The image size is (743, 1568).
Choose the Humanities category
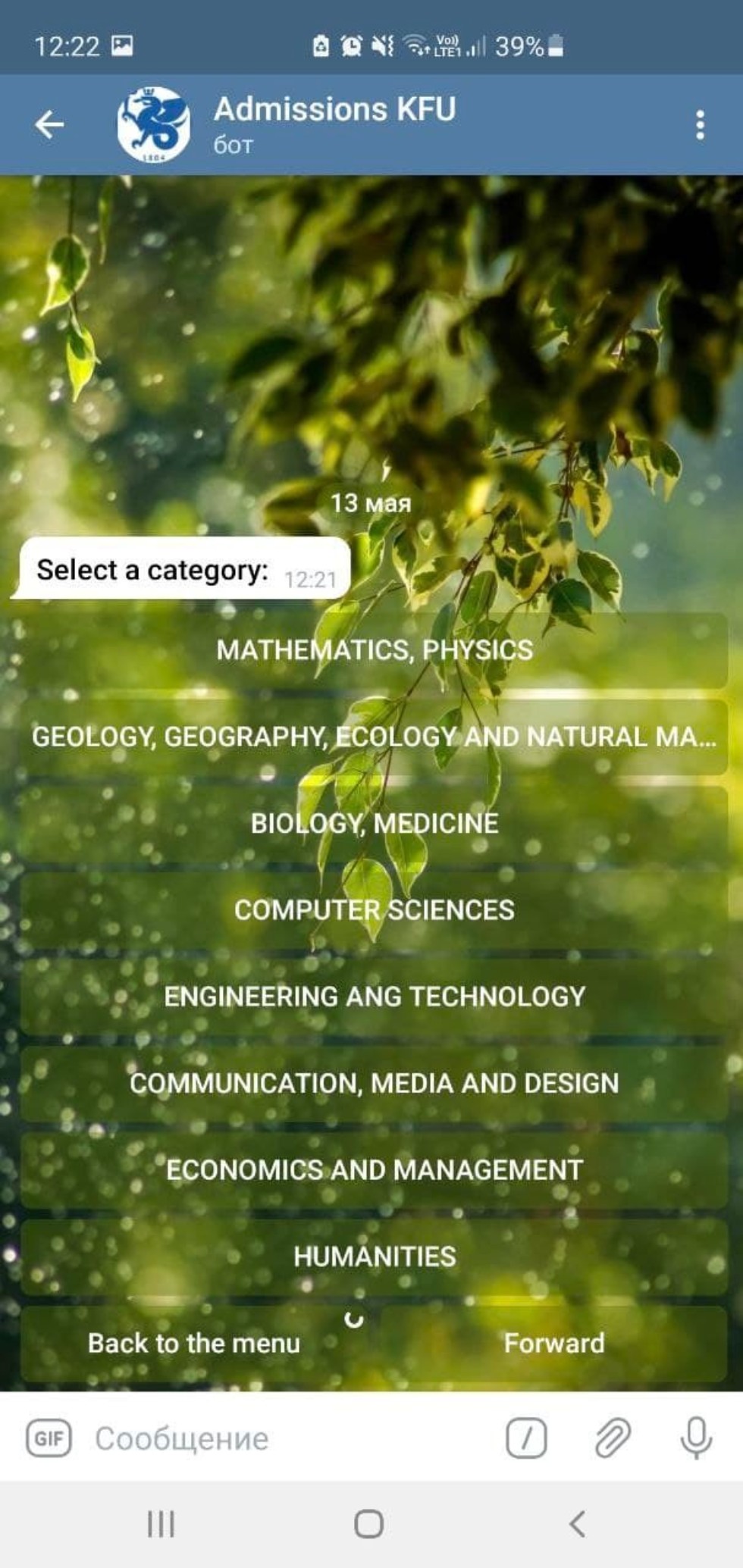[374, 1257]
